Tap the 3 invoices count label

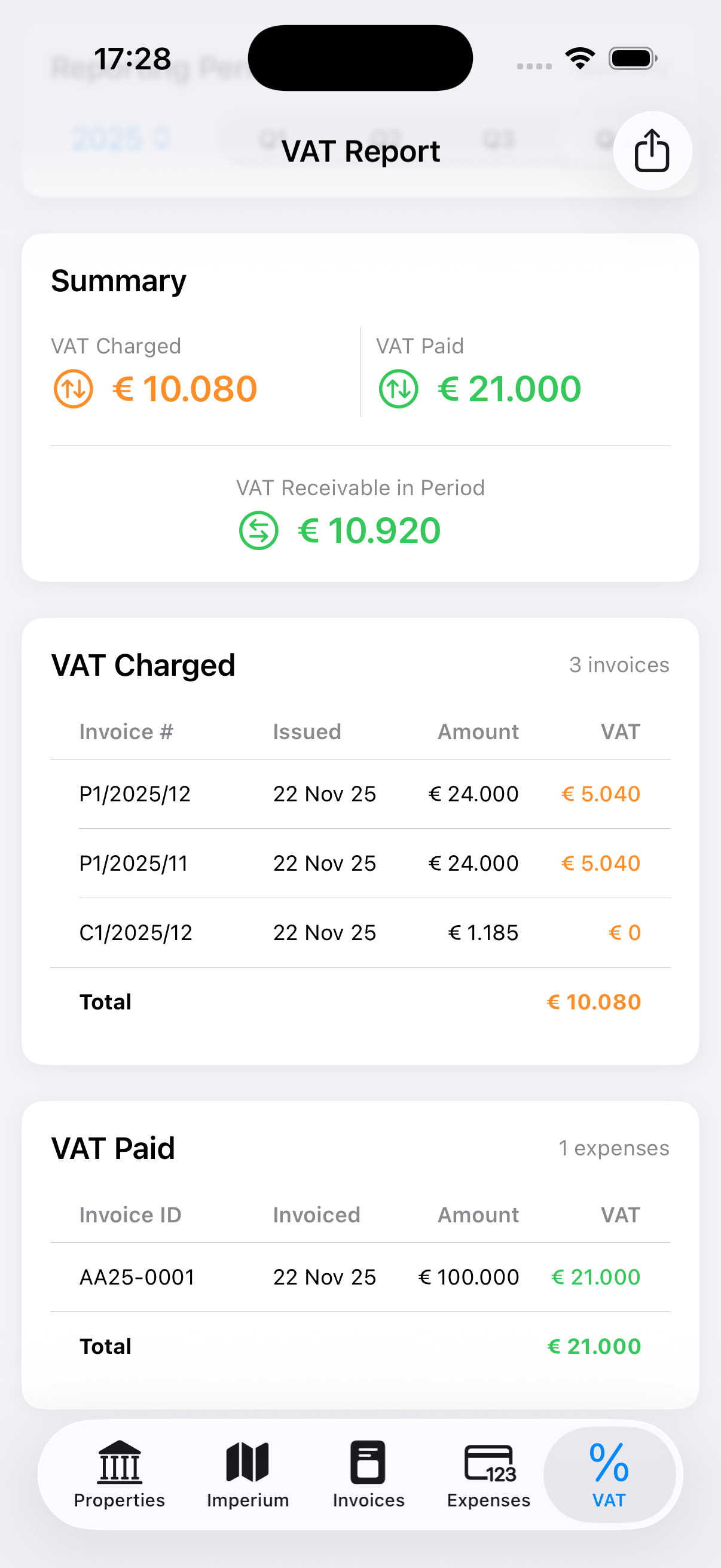point(618,666)
